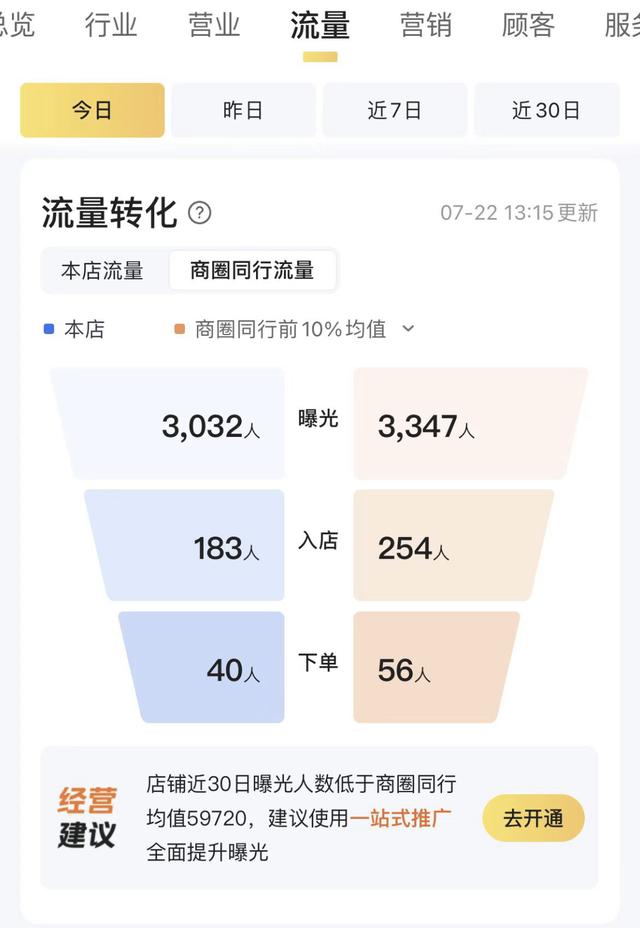Choose the 近30日 date range
This screenshot has height=928, width=640.
pos(546,110)
